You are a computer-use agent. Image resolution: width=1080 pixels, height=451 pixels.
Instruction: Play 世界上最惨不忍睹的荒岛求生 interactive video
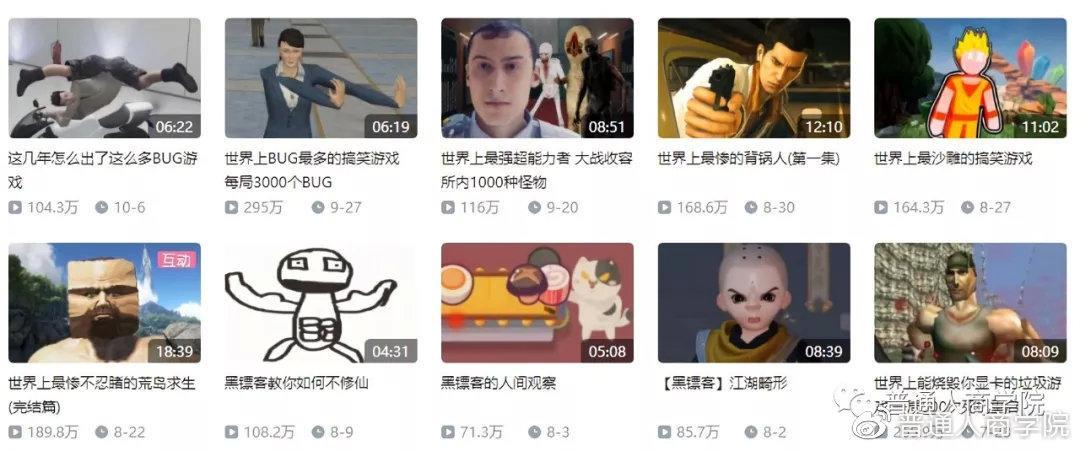tap(104, 303)
